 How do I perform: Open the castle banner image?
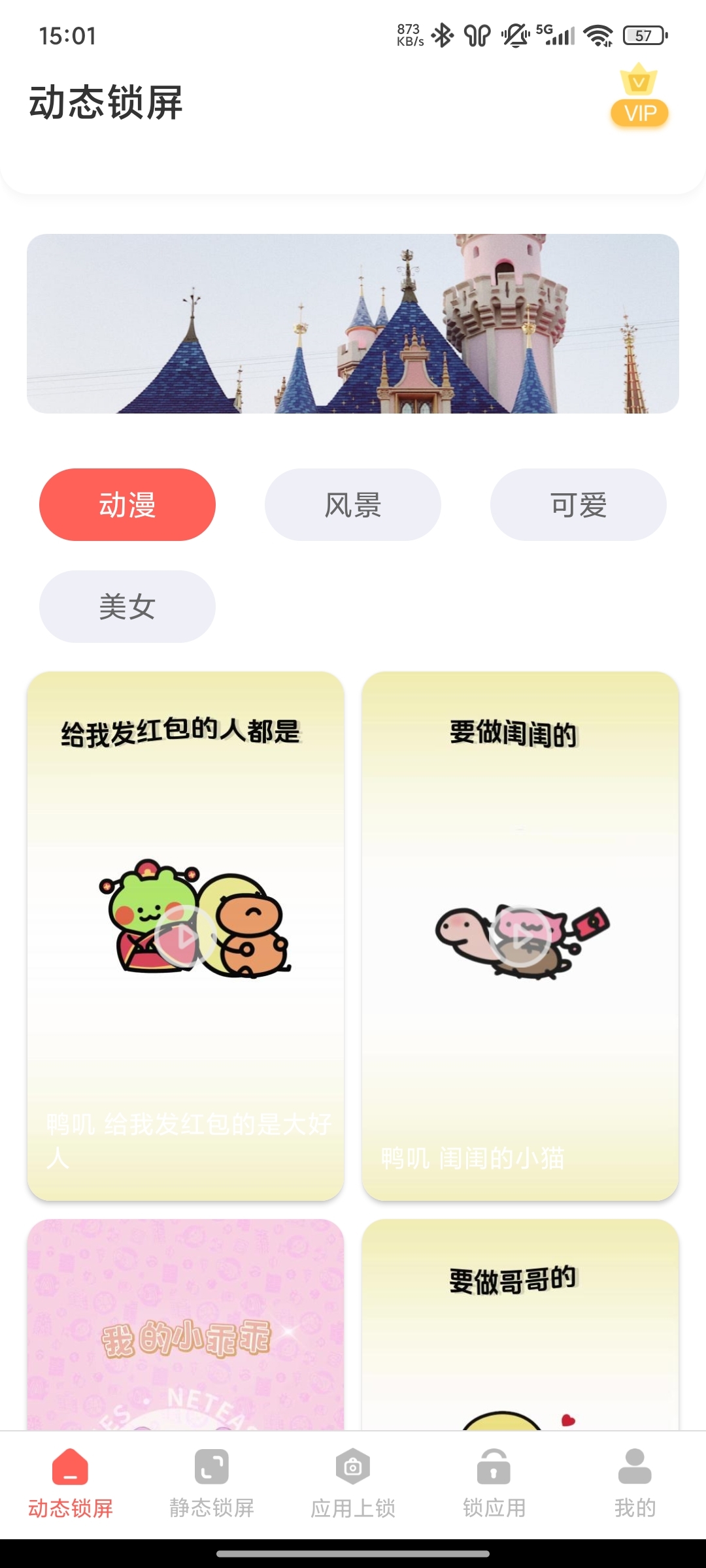[x=353, y=323]
